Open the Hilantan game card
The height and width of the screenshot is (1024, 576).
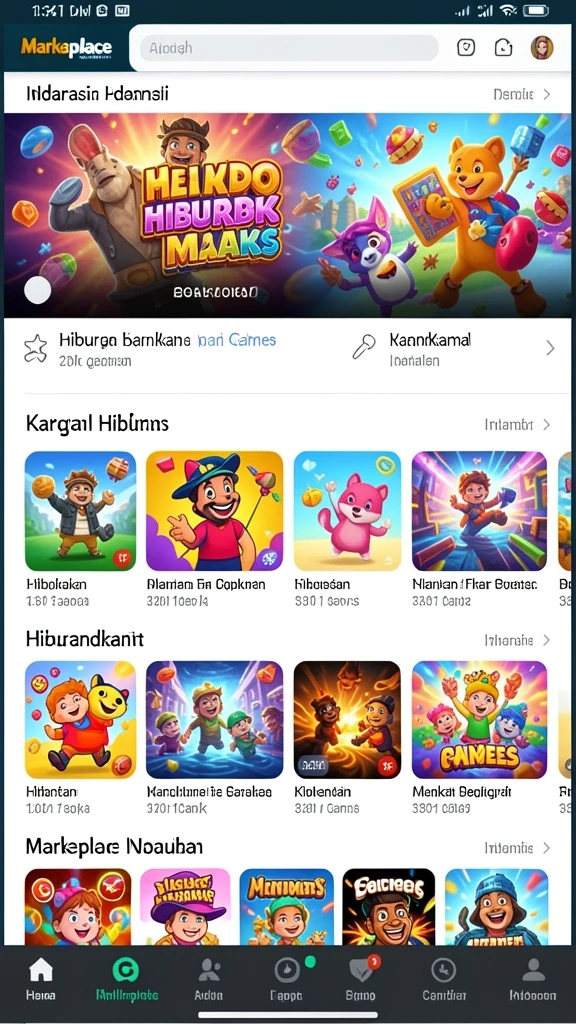[x=80, y=738]
